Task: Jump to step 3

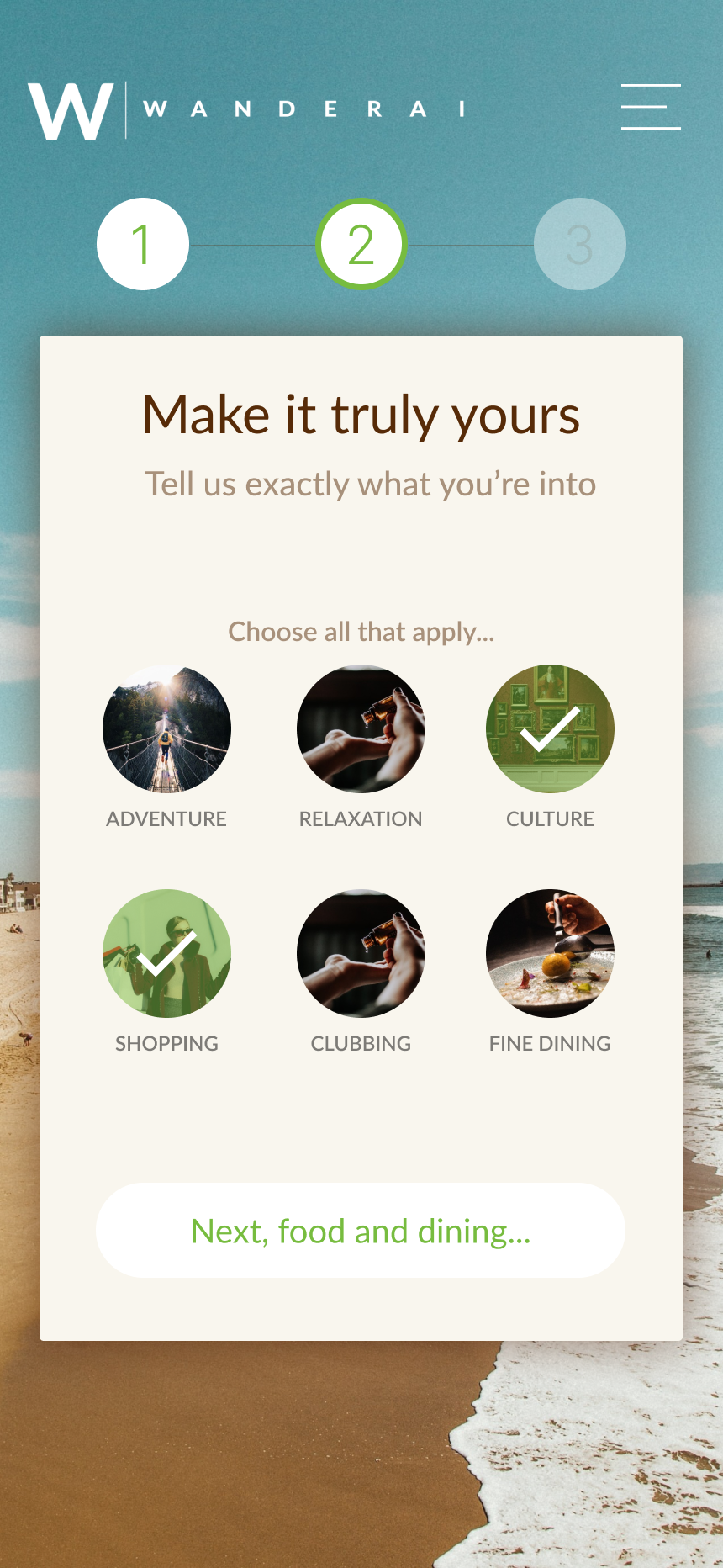Action: point(579,244)
